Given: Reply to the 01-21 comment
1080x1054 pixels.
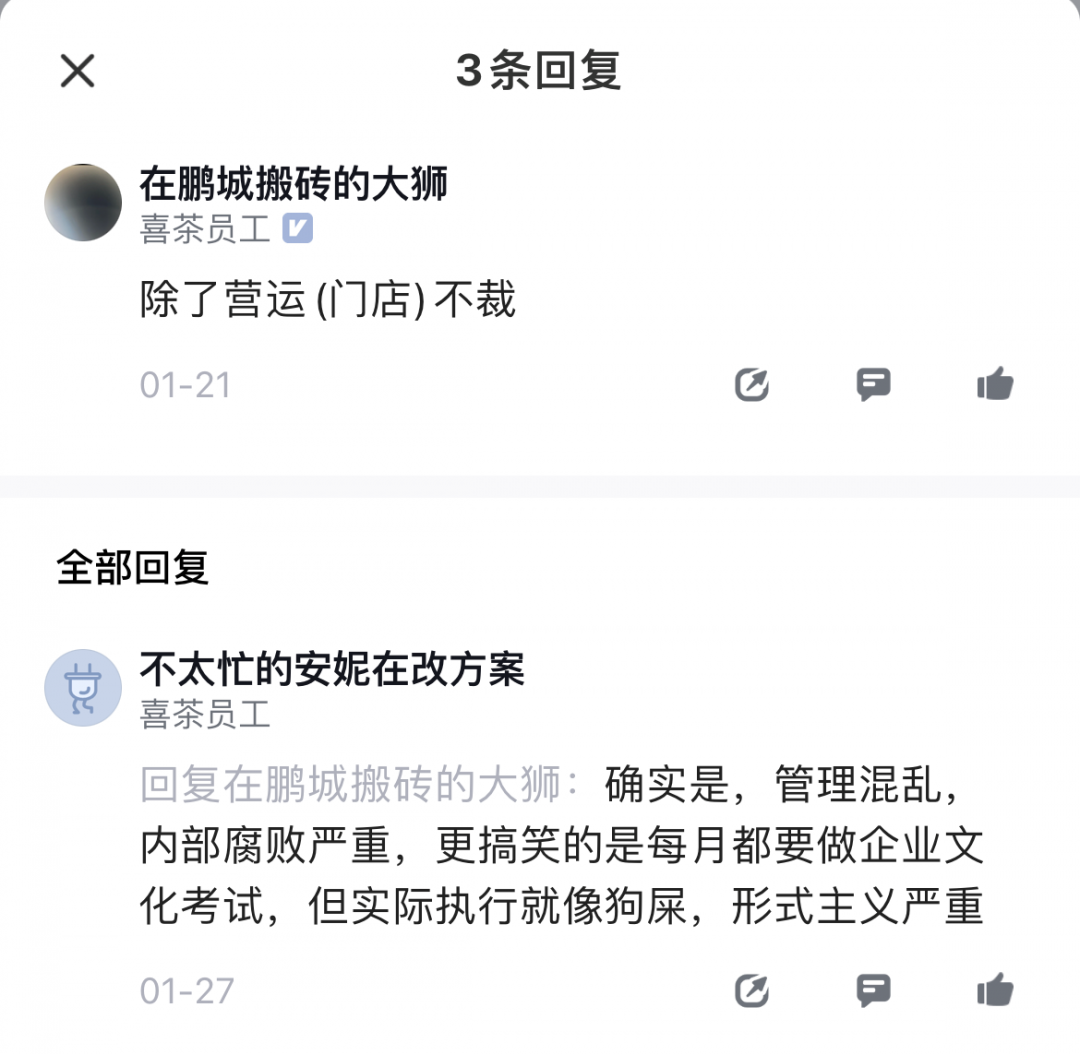Looking at the screenshot, I should pos(873,384).
